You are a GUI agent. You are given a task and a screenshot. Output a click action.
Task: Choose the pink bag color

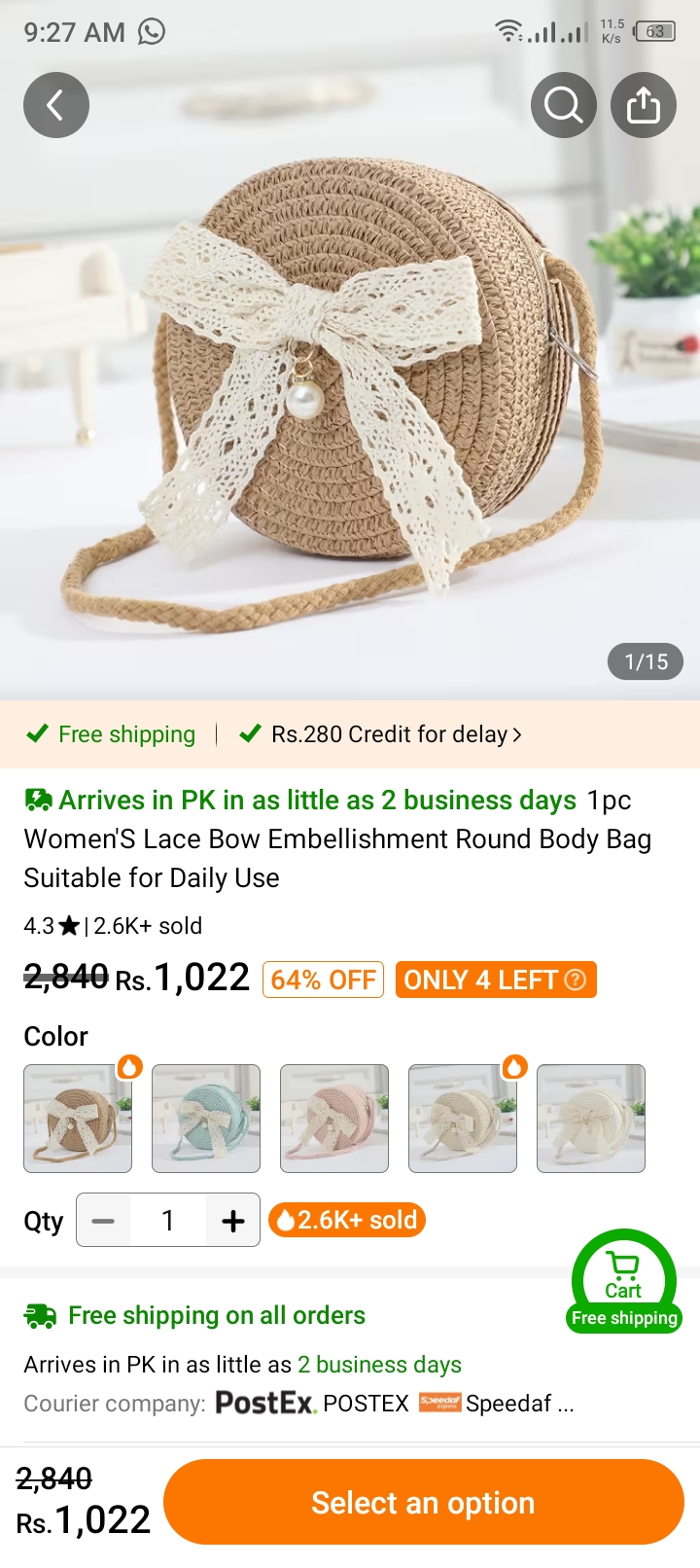coord(334,1119)
